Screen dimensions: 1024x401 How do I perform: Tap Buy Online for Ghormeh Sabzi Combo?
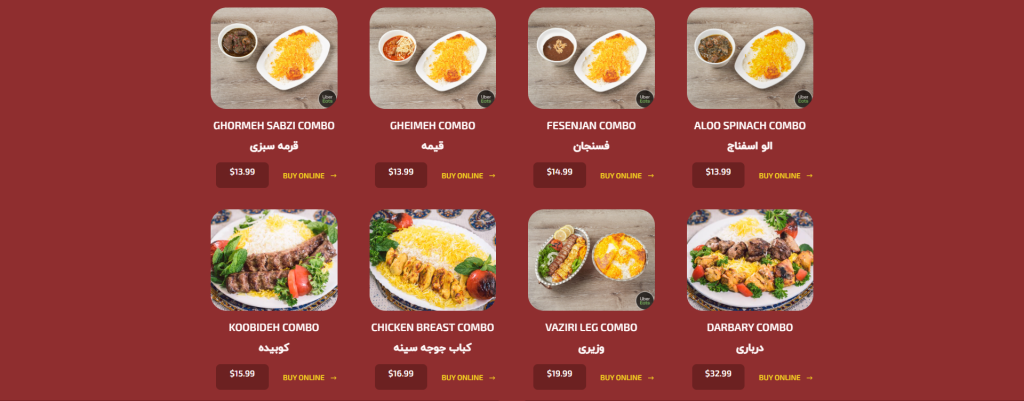pyautogui.click(x=309, y=176)
